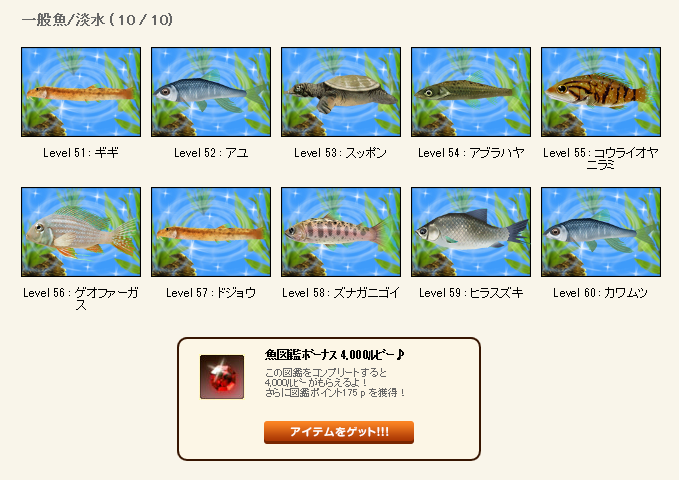View the Level 60 カワムツ fish tile
The height and width of the screenshot is (480, 679).
601,232
